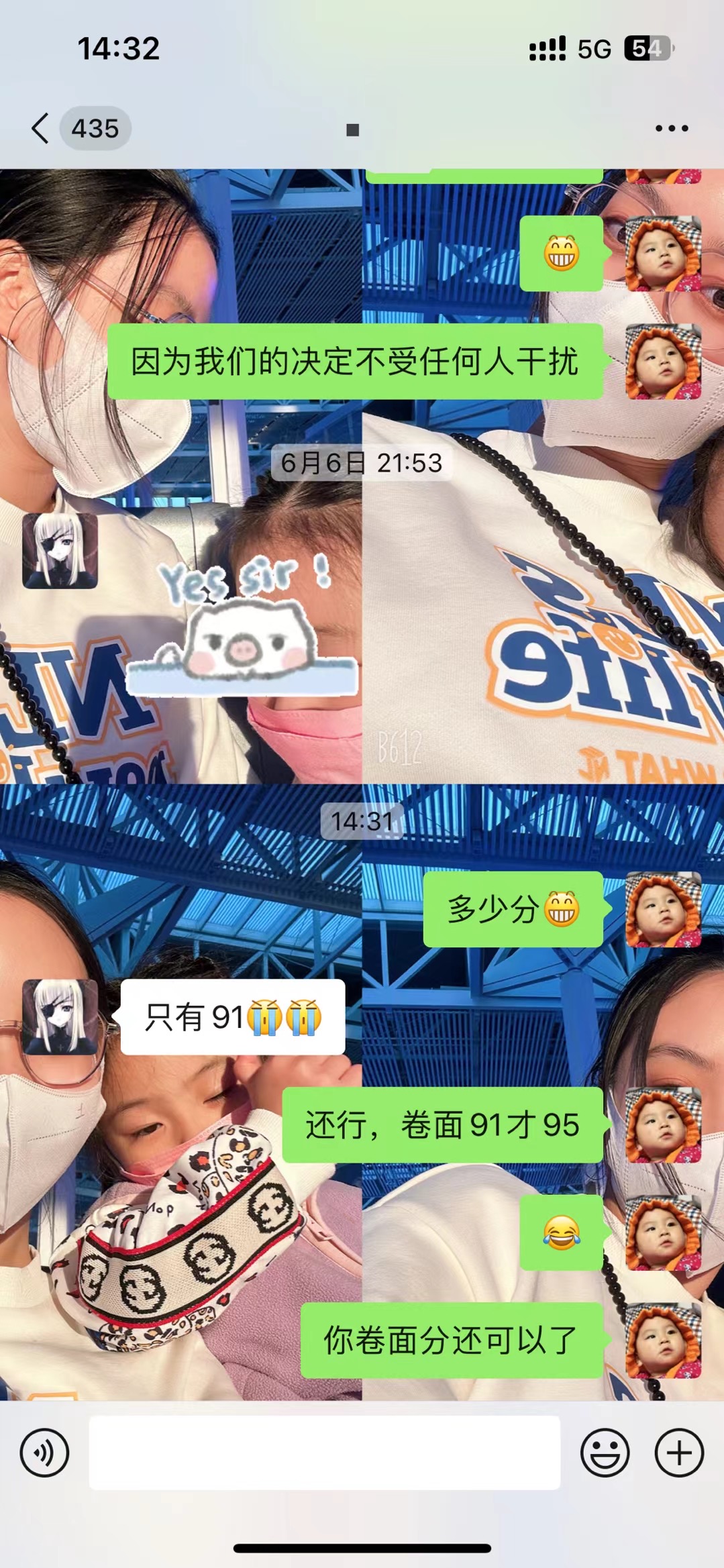Open the plus attachment menu
The height and width of the screenshot is (1568, 724).
679,1453
